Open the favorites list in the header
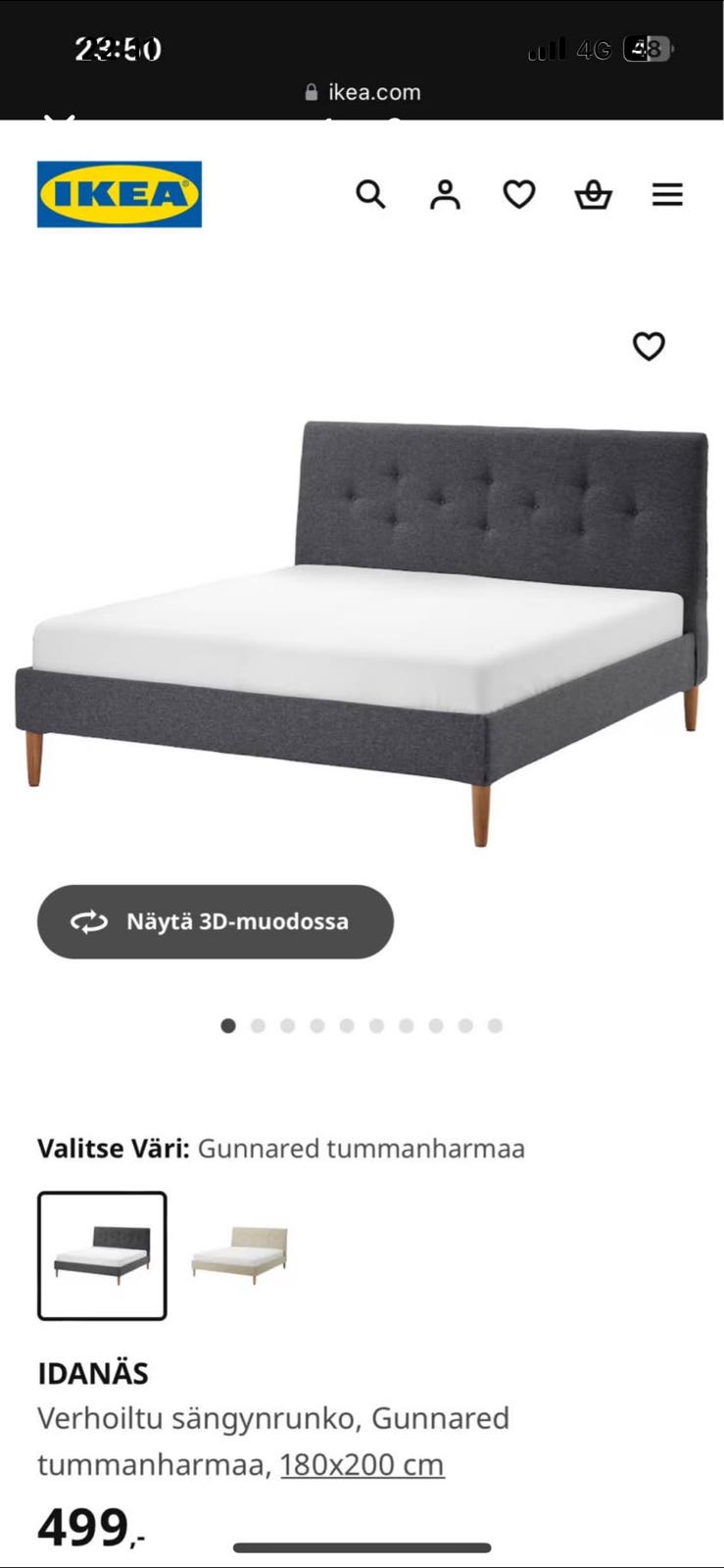Screen dimensions: 724x1568 (x=519, y=194)
